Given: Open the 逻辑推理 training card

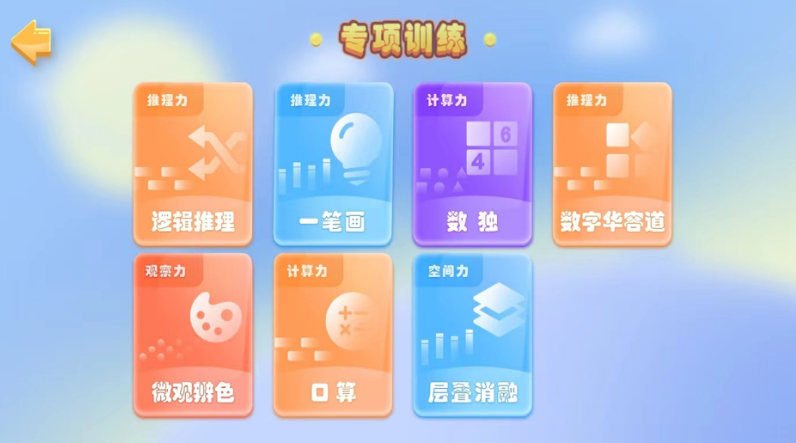Looking at the screenshot, I should click(192, 165).
